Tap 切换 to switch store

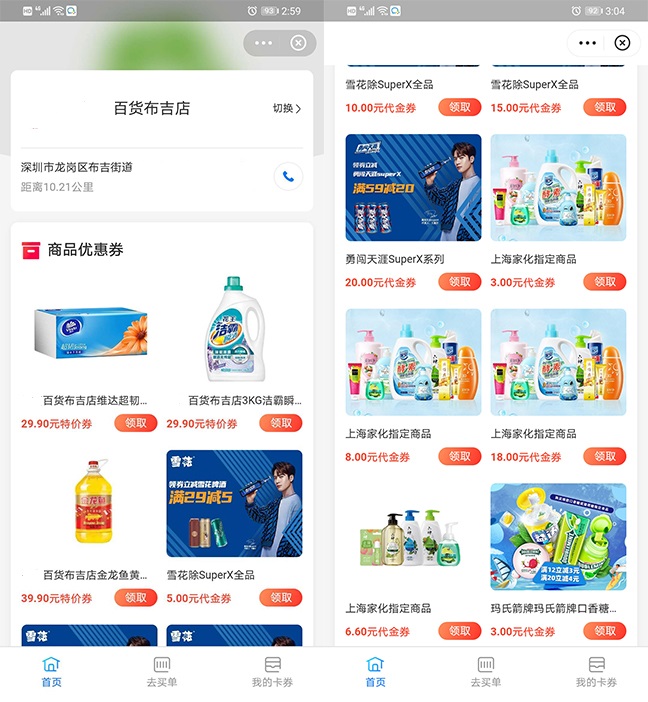(286, 108)
